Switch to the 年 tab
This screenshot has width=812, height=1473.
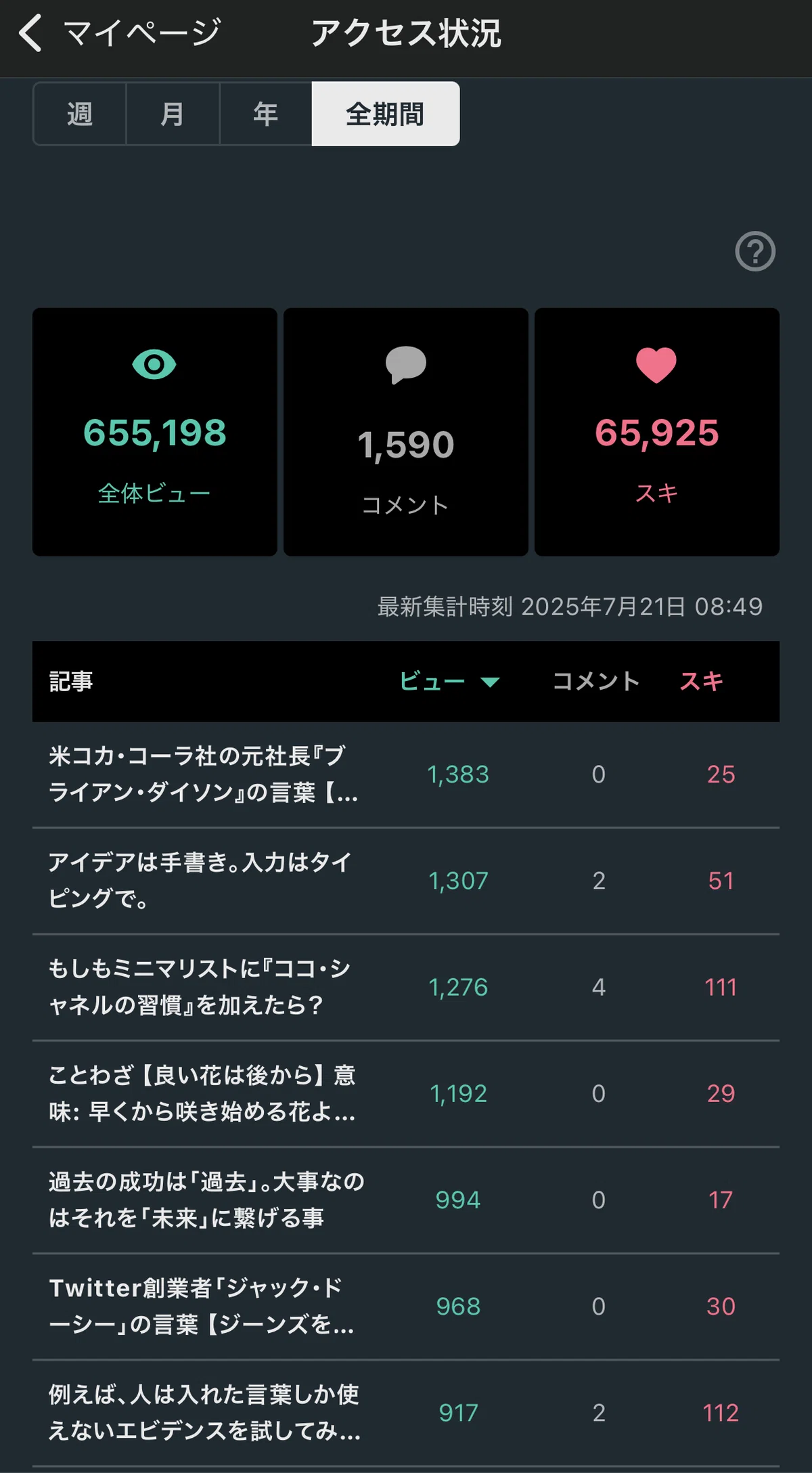(266, 114)
